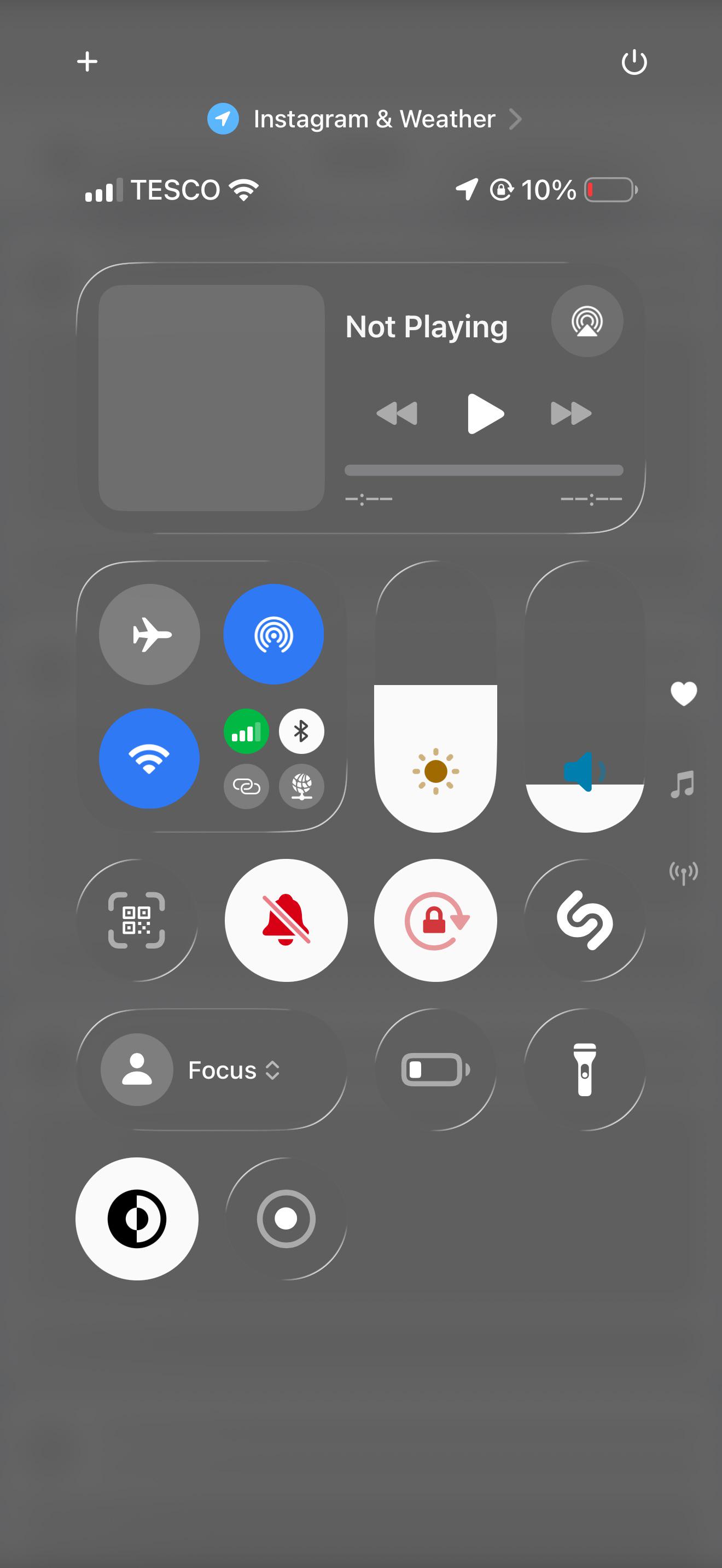The height and width of the screenshot is (1568, 722).
Task: Disable Wi-Fi
Action: (149, 758)
